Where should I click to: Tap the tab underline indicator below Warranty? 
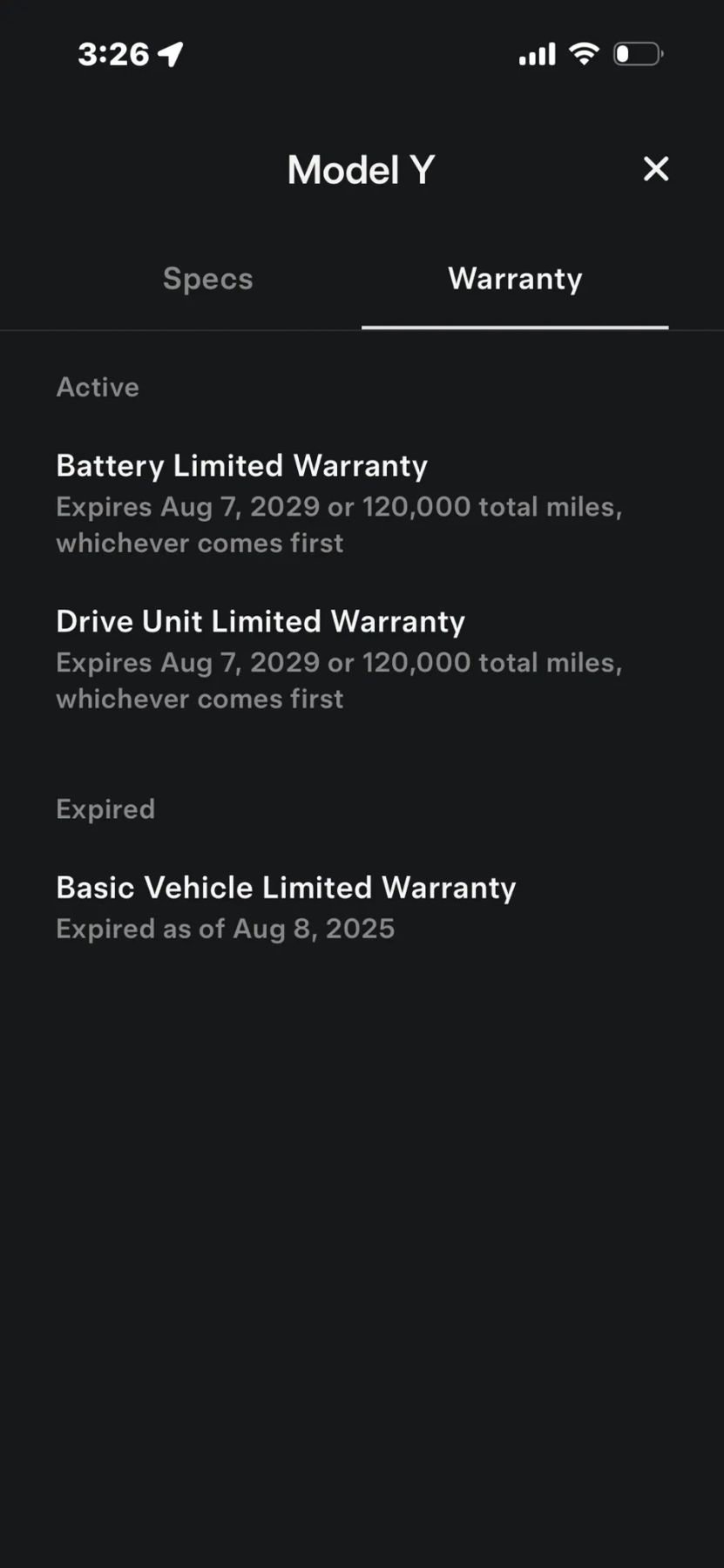tap(515, 328)
